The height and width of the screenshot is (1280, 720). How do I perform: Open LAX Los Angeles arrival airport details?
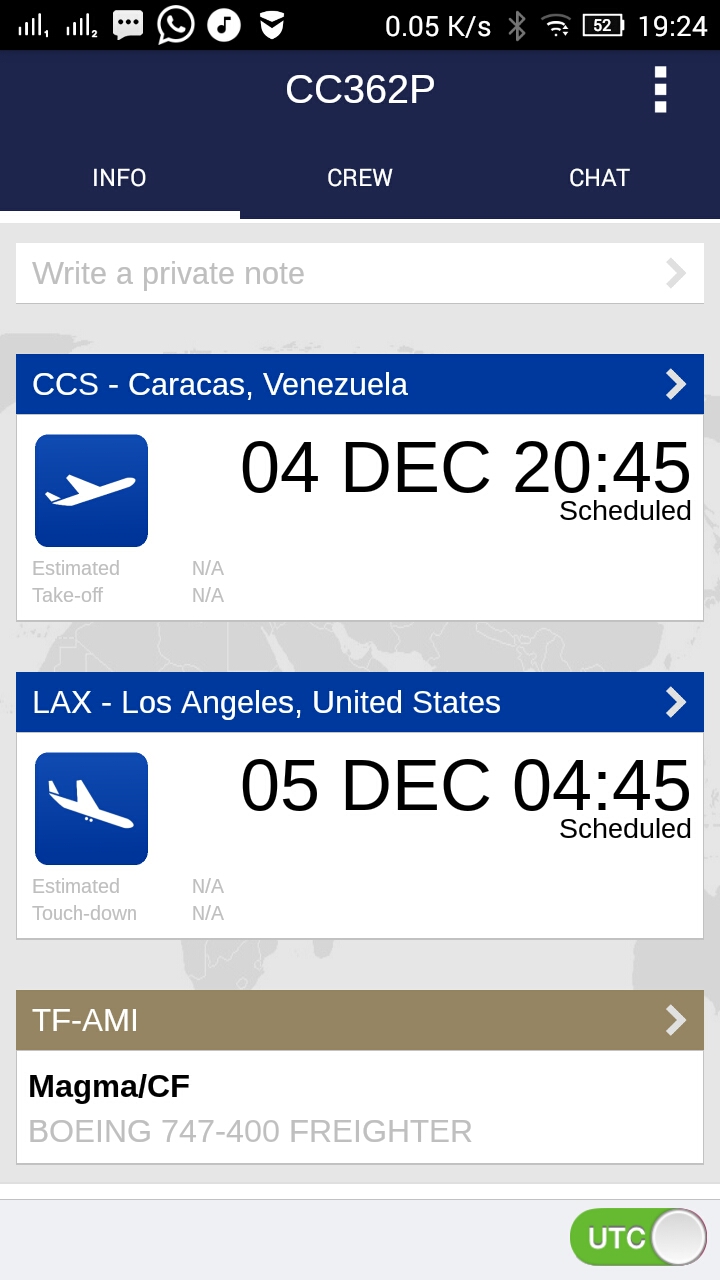pyautogui.click(x=360, y=702)
